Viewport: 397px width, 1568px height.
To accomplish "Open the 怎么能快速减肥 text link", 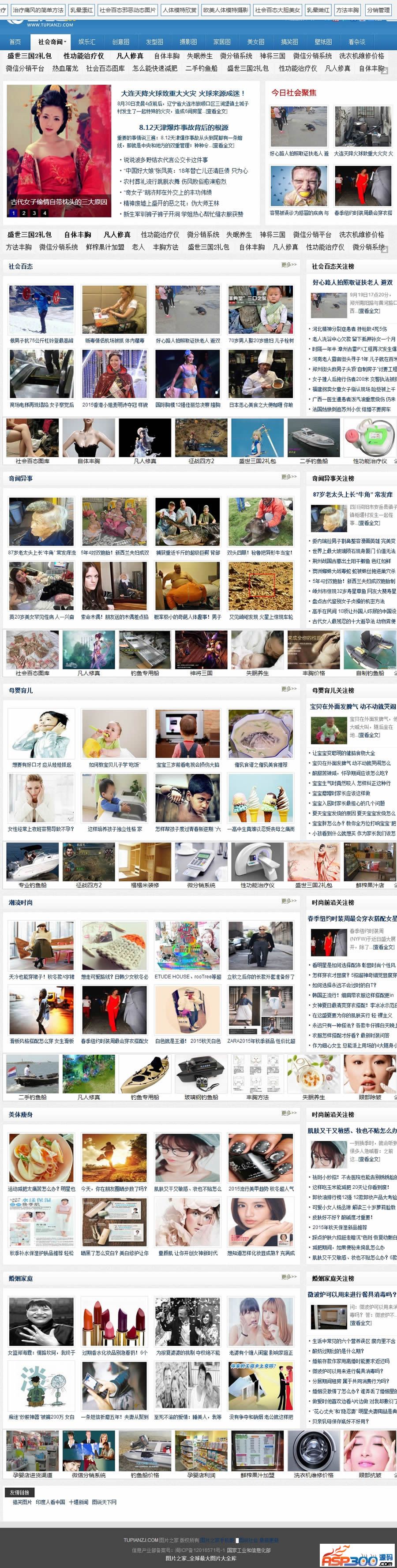I will coord(155,68).
